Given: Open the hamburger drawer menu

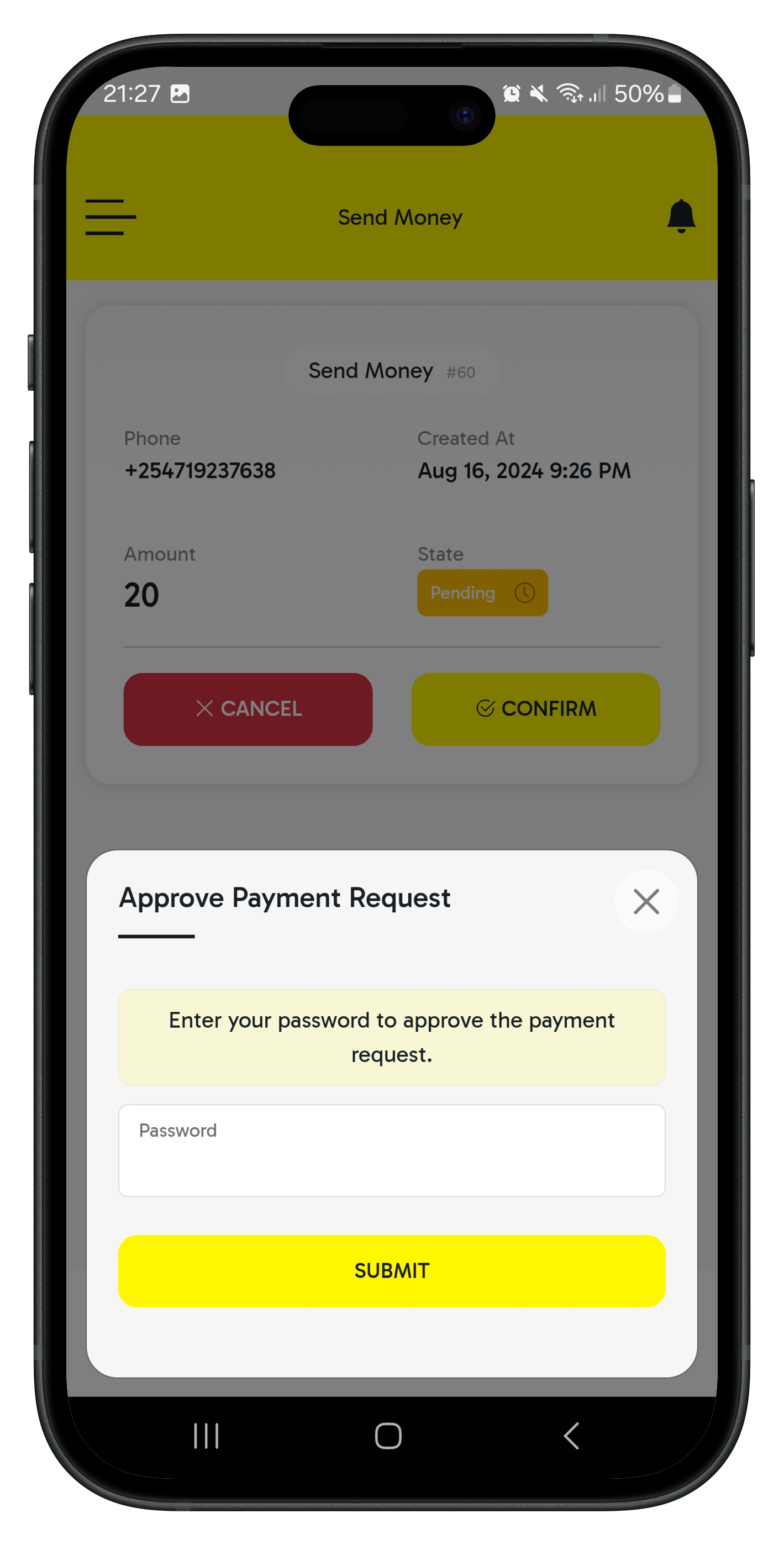Looking at the screenshot, I should [x=111, y=217].
